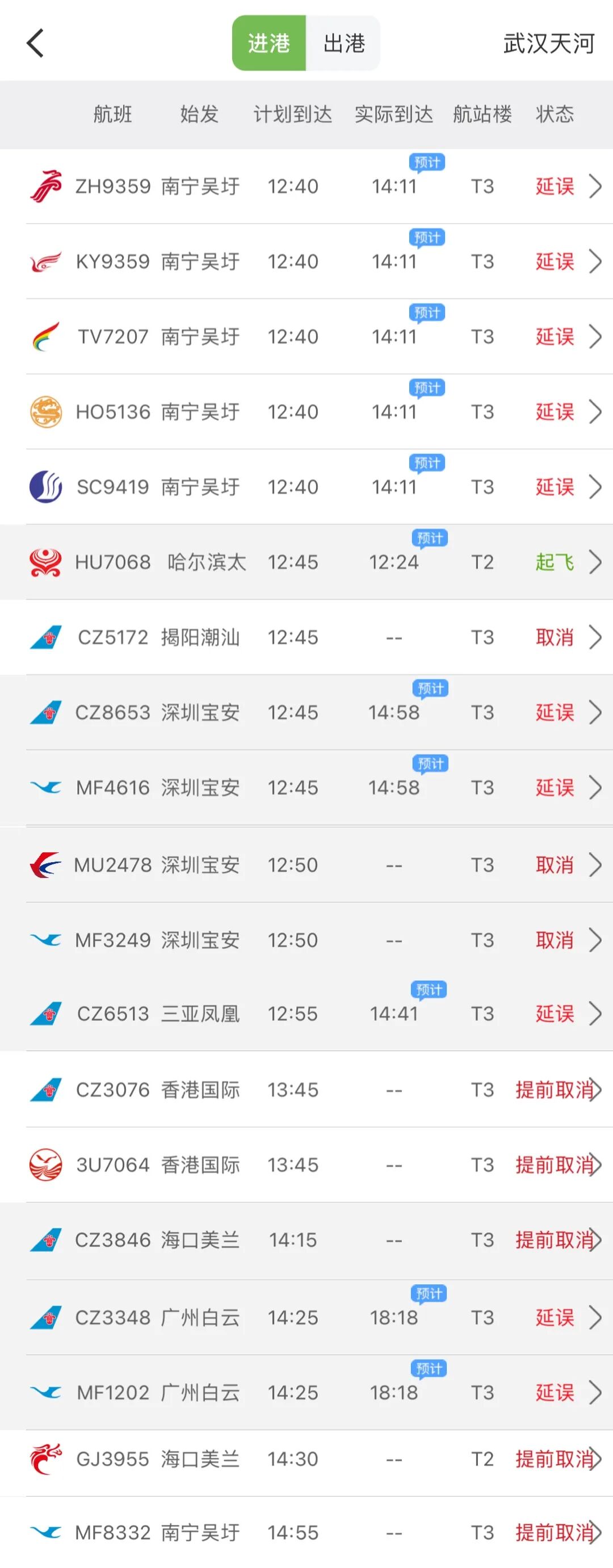View flight HU7068 from 哈尔滨太
613x1568 pixels.
[306, 562]
